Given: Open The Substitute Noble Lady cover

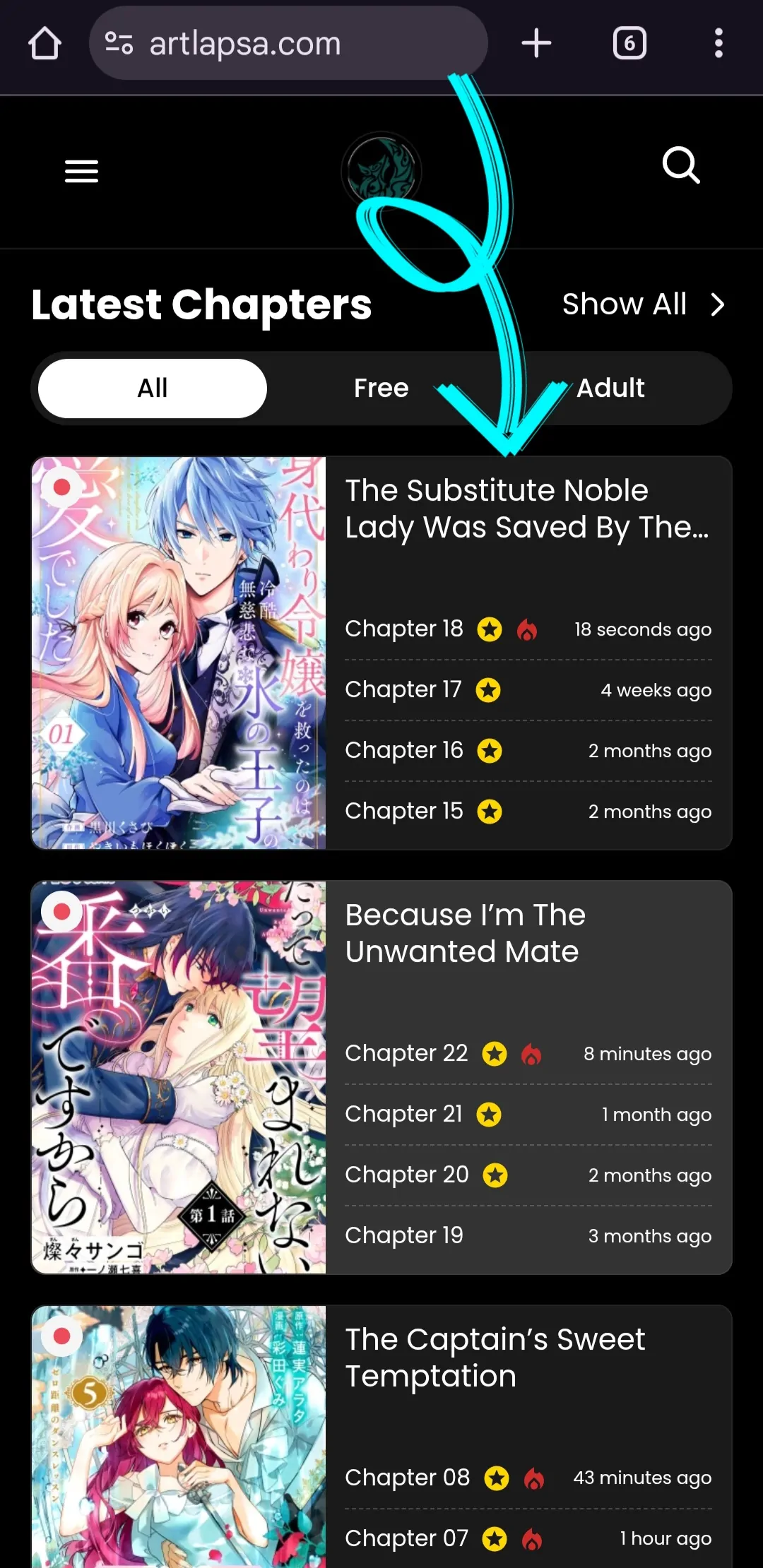Looking at the screenshot, I should coord(179,652).
